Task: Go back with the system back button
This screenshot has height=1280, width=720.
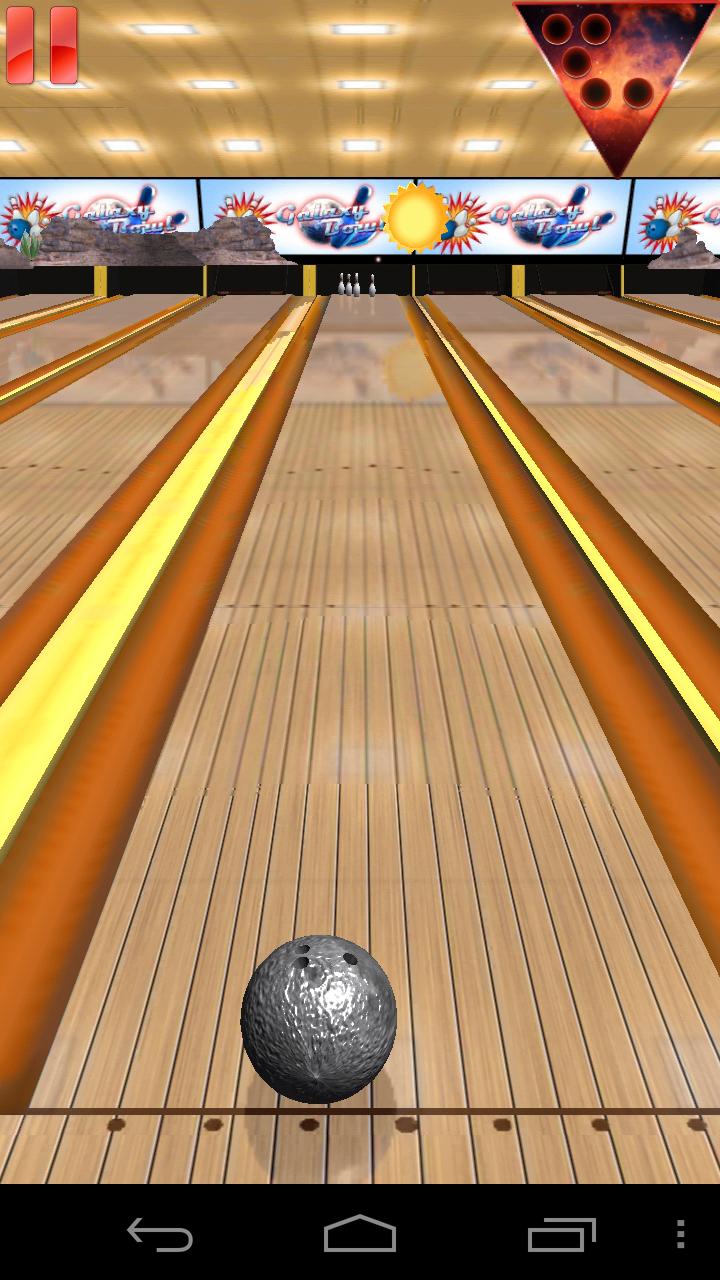Action: [160, 1234]
